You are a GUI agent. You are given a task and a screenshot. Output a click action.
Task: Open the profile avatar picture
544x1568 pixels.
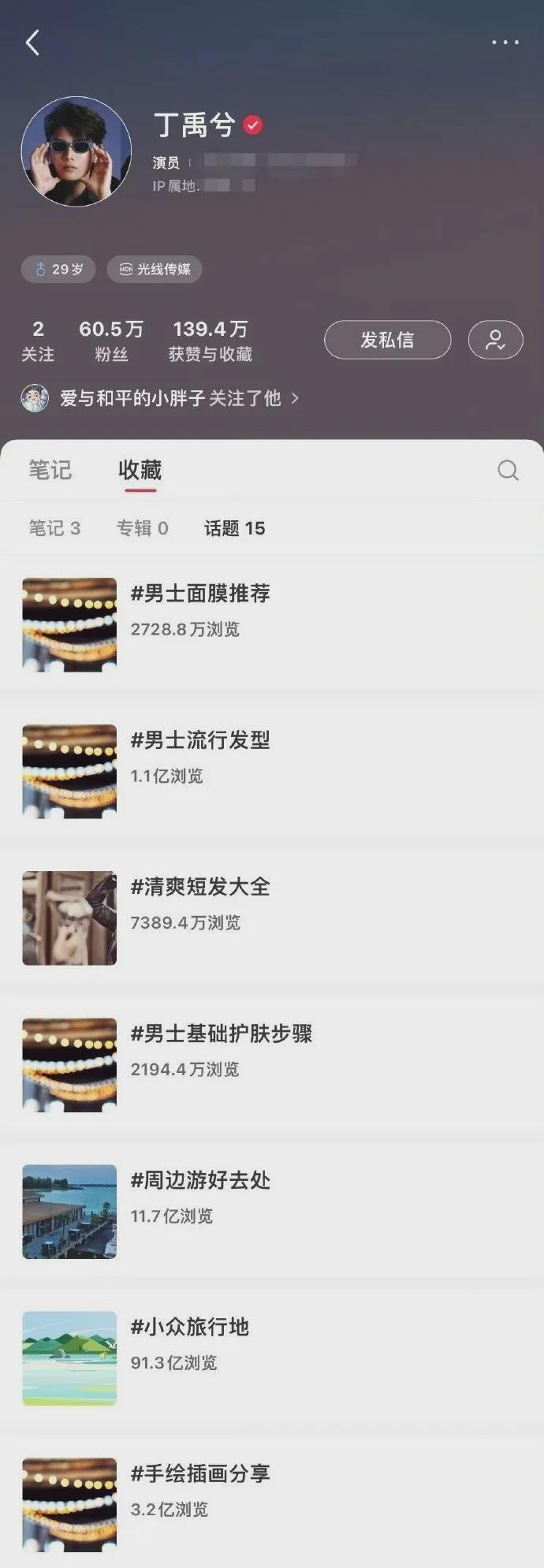click(76, 151)
